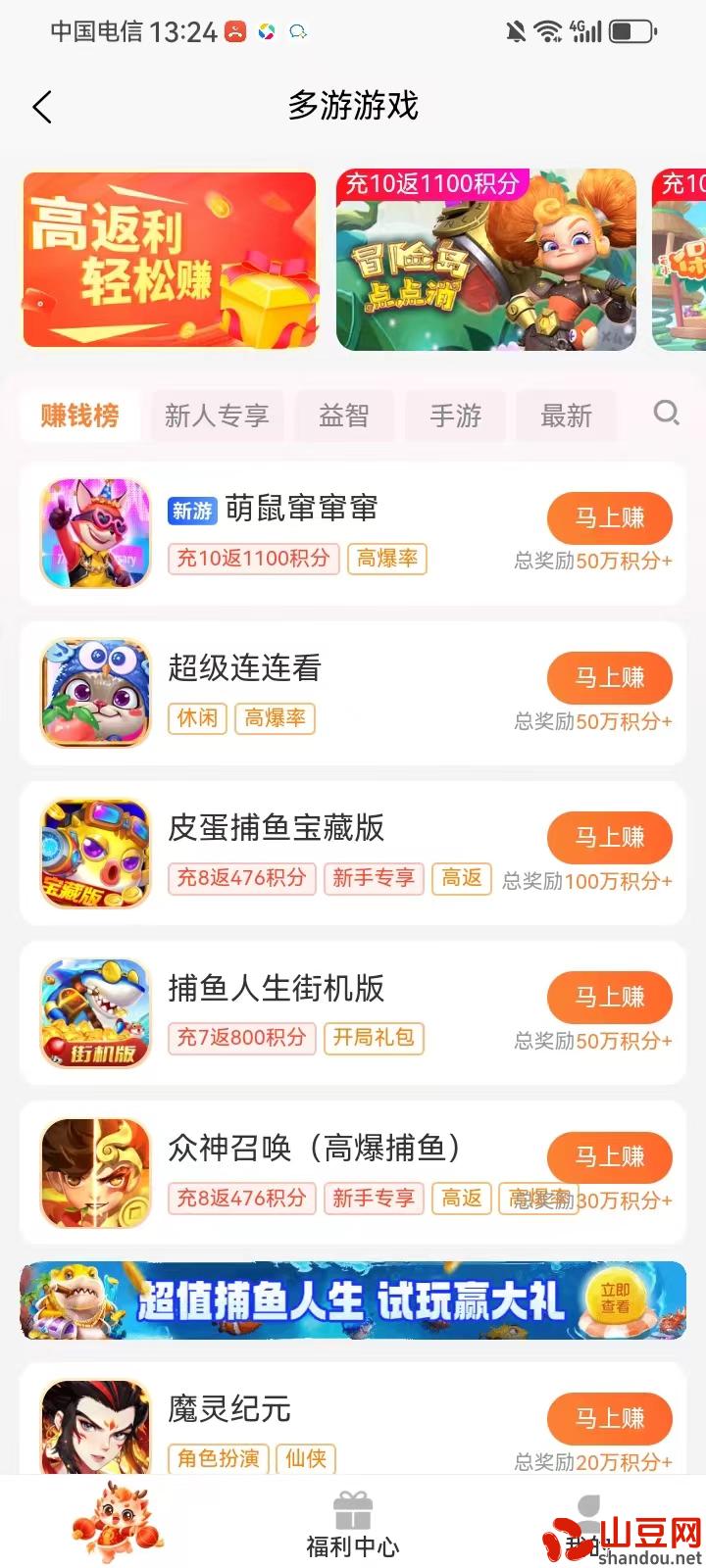706x1568 pixels.
Task: Tap the 众神召唤 game icon
Action: (x=95, y=1172)
